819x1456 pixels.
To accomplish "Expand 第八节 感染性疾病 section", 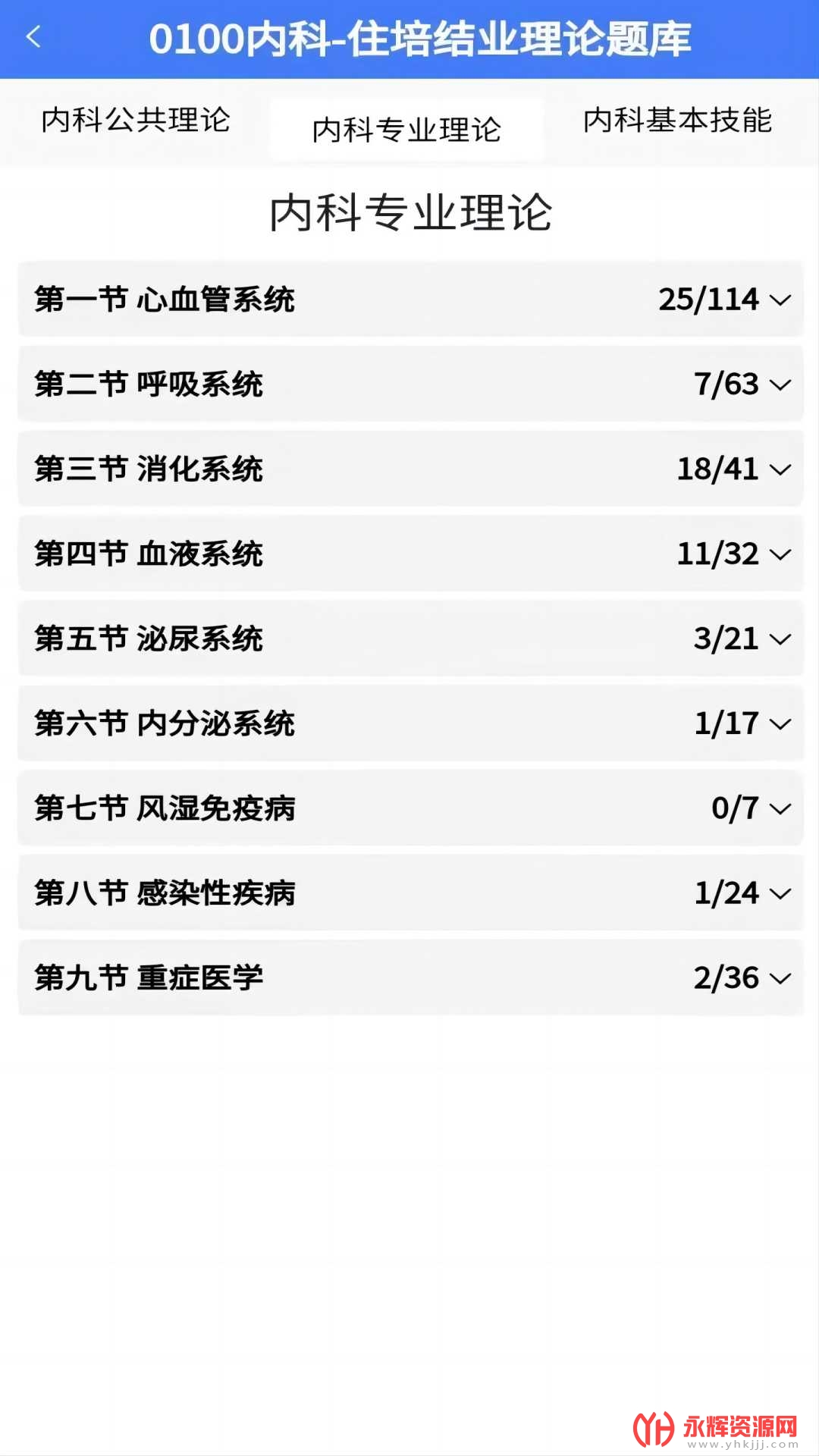I will click(410, 894).
